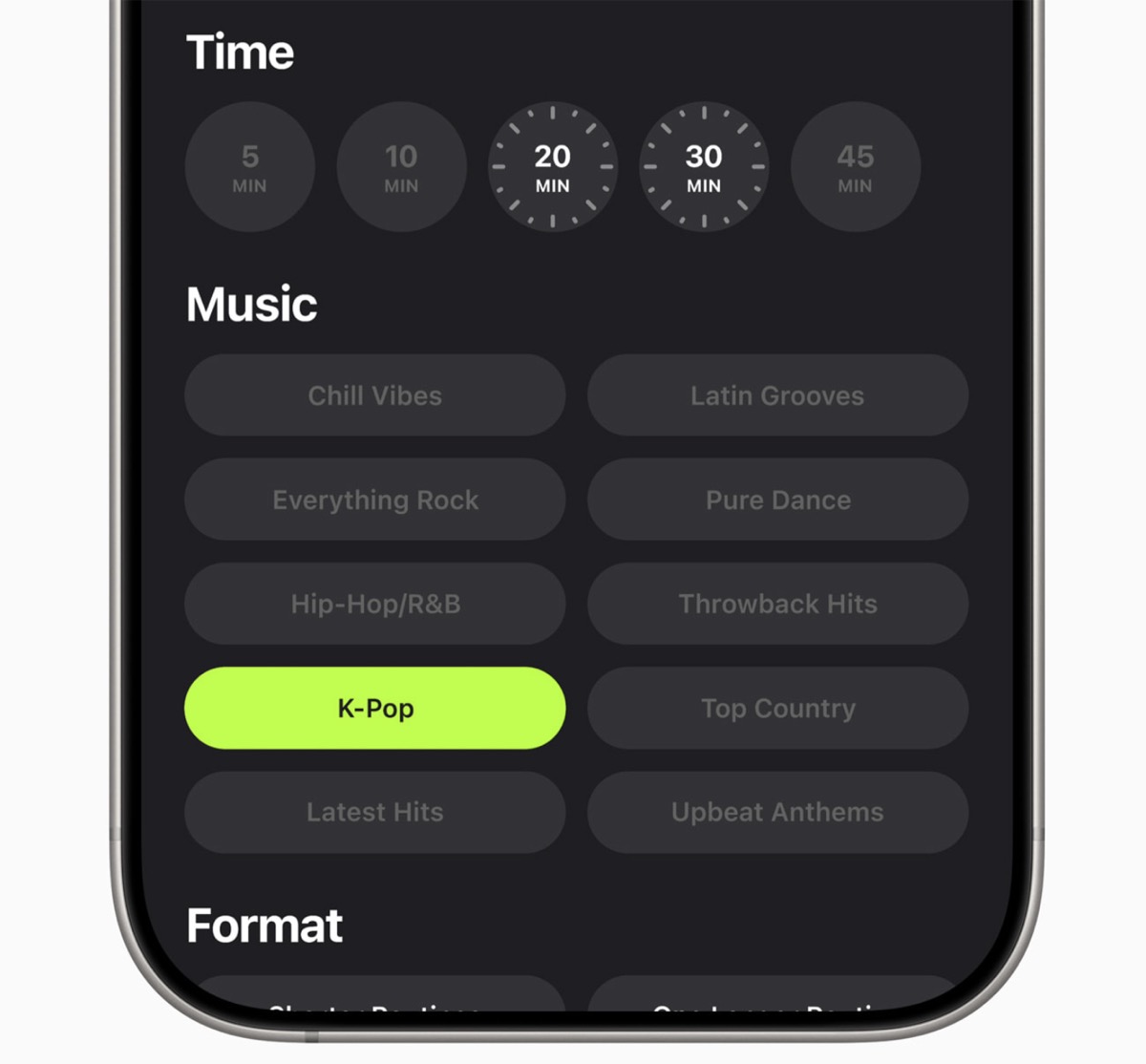This screenshot has height=1064, width=1146.
Task: Choose the 10 MIN duration
Action: (x=401, y=167)
